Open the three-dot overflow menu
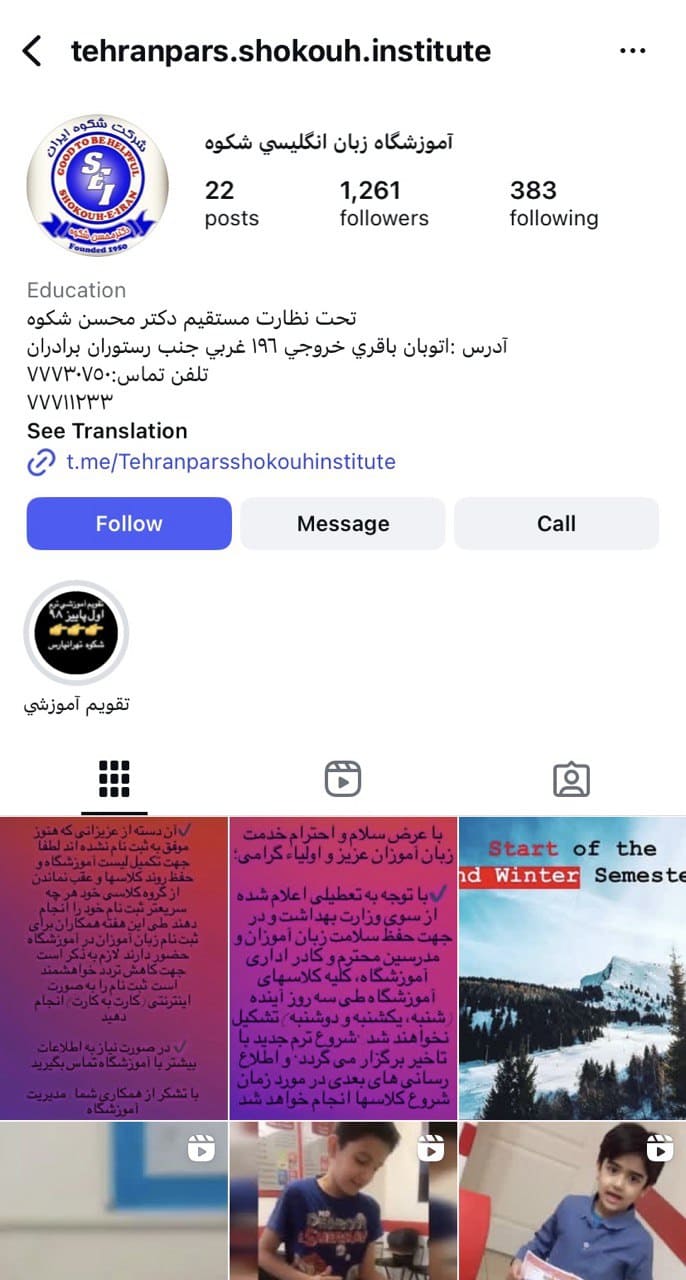The image size is (686, 1280). (632, 51)
